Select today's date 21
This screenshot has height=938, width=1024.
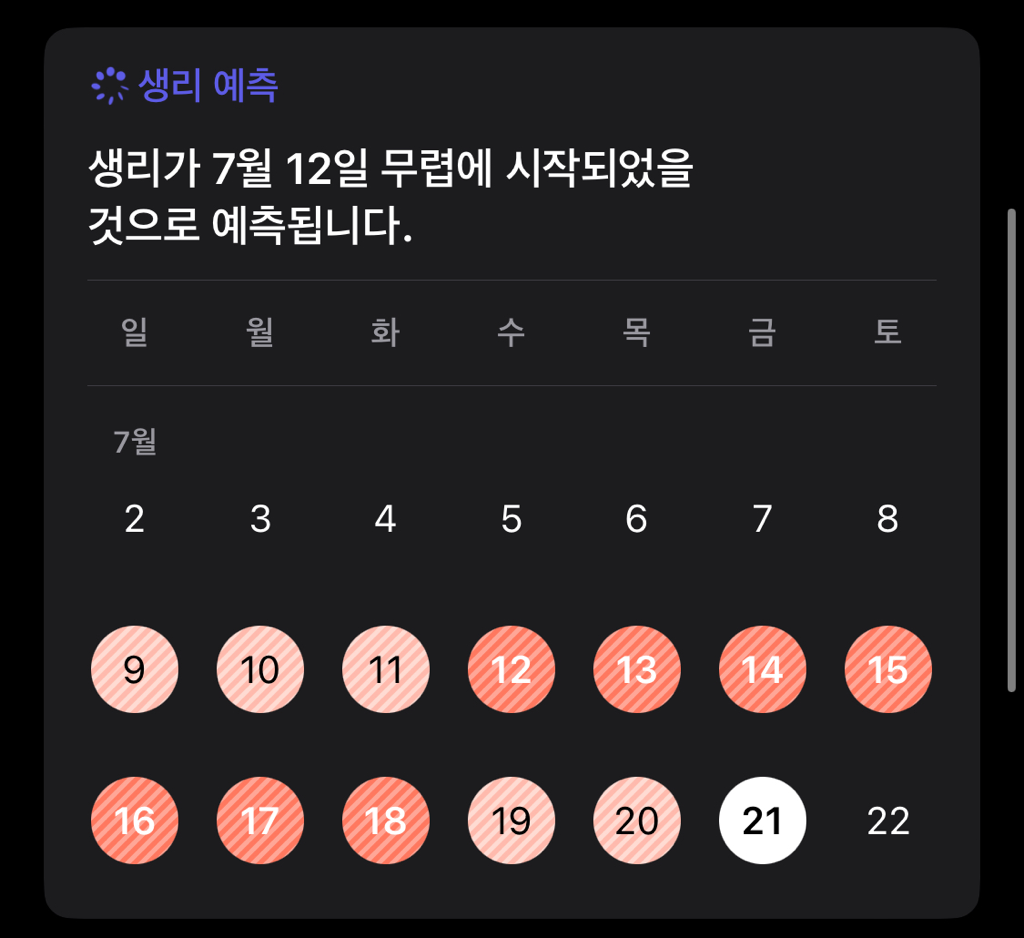tap(762, 821)
